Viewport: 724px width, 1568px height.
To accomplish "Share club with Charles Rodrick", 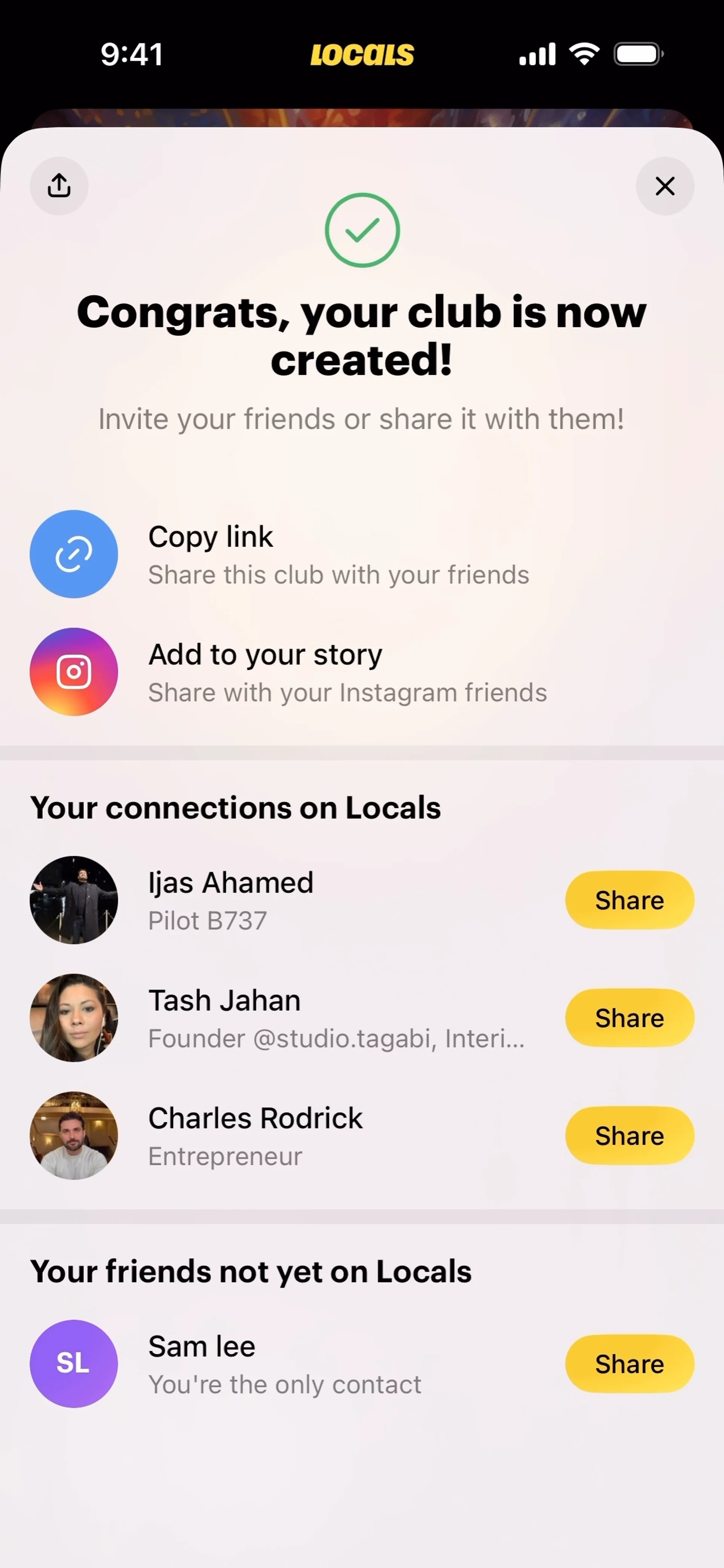I will coord(629,1135).
